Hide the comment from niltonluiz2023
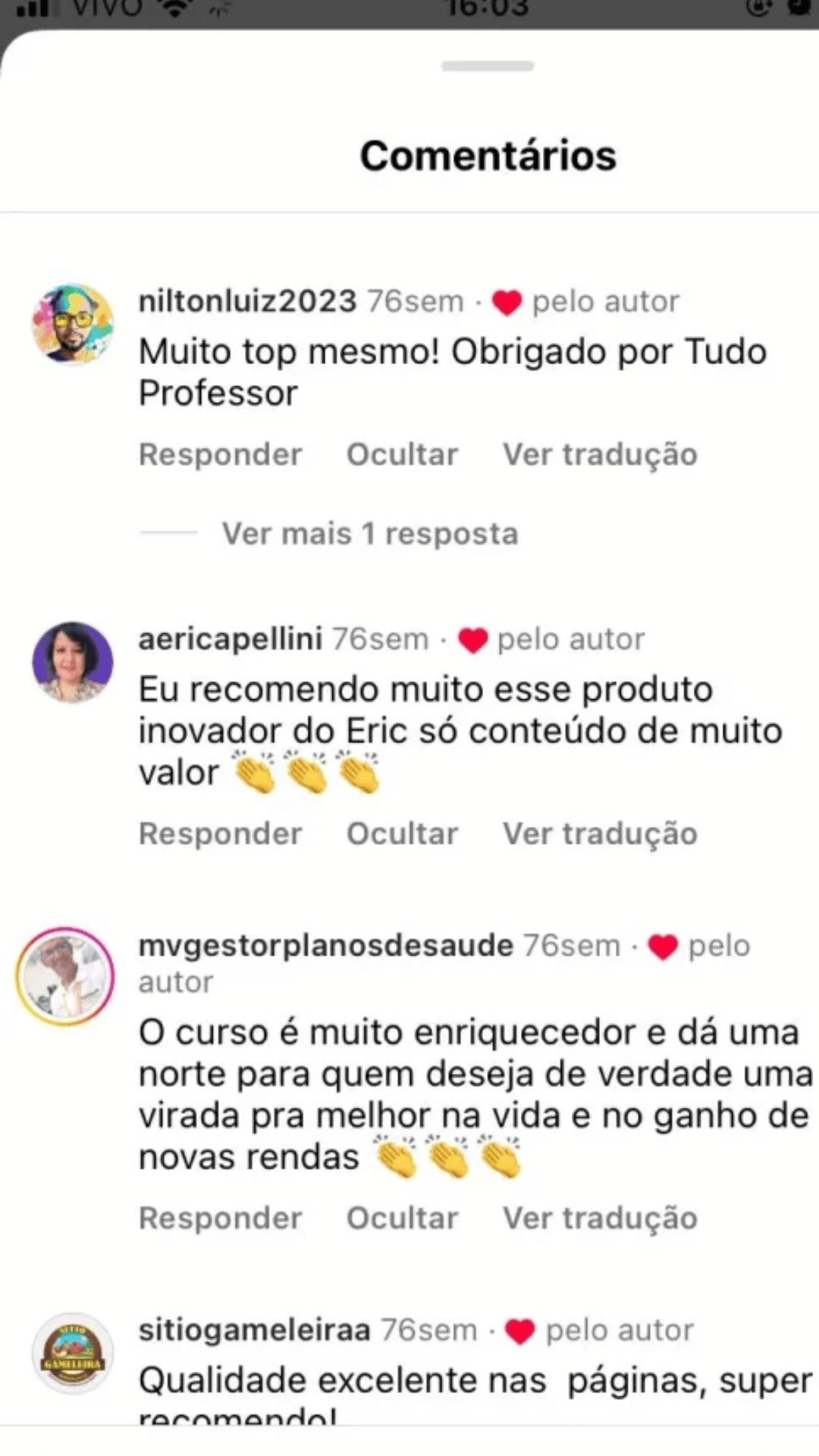 click(402, 455)
